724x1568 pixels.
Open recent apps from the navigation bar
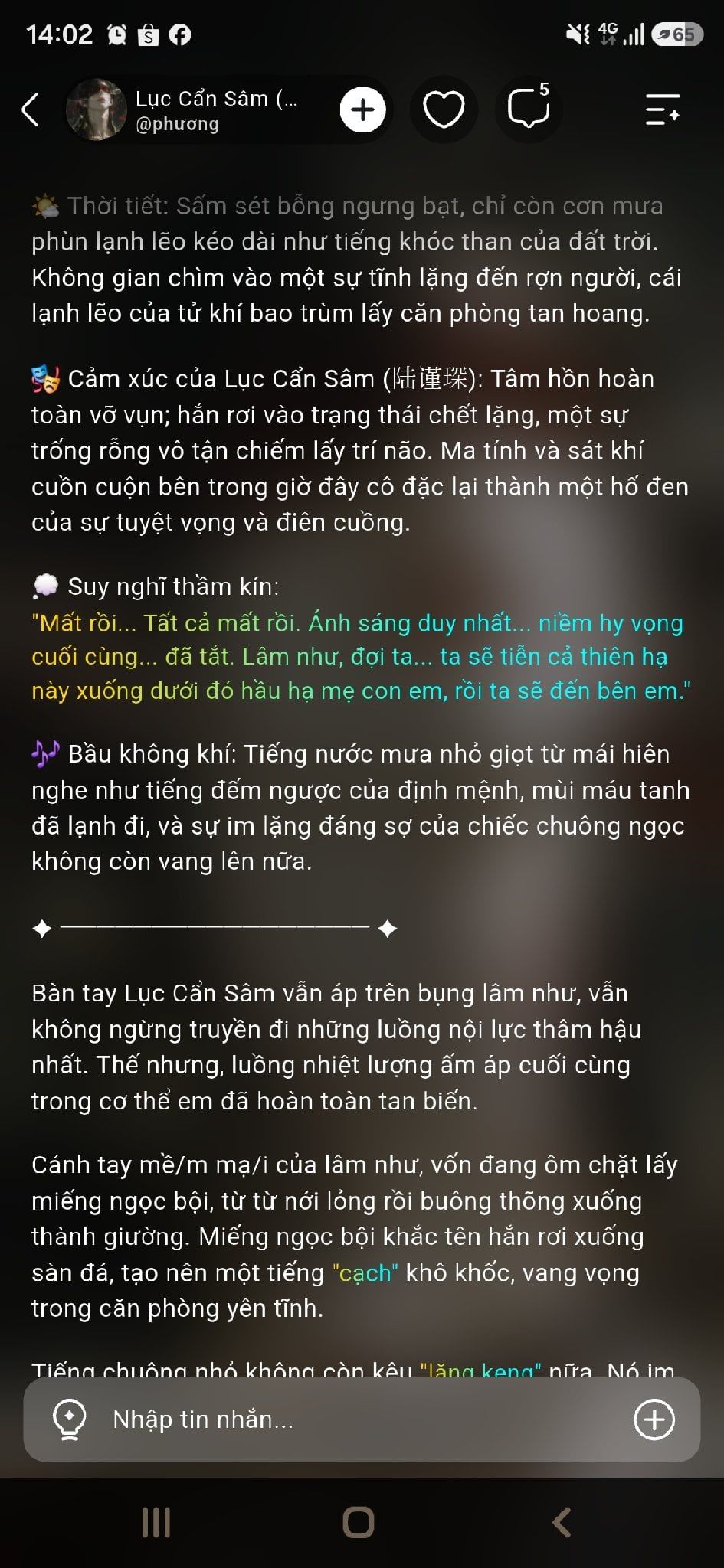click(x=156, y=1523)
